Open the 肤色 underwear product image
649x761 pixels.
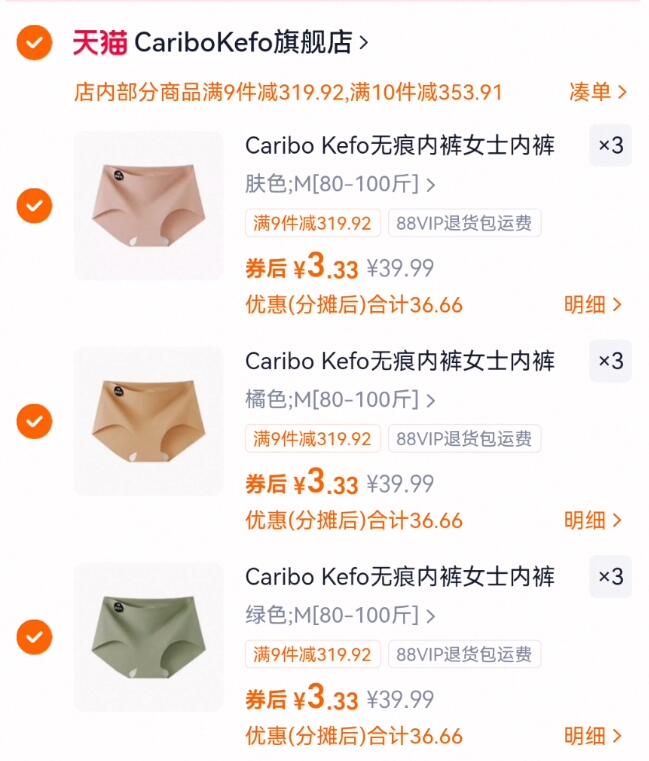(x=149, y=205)
